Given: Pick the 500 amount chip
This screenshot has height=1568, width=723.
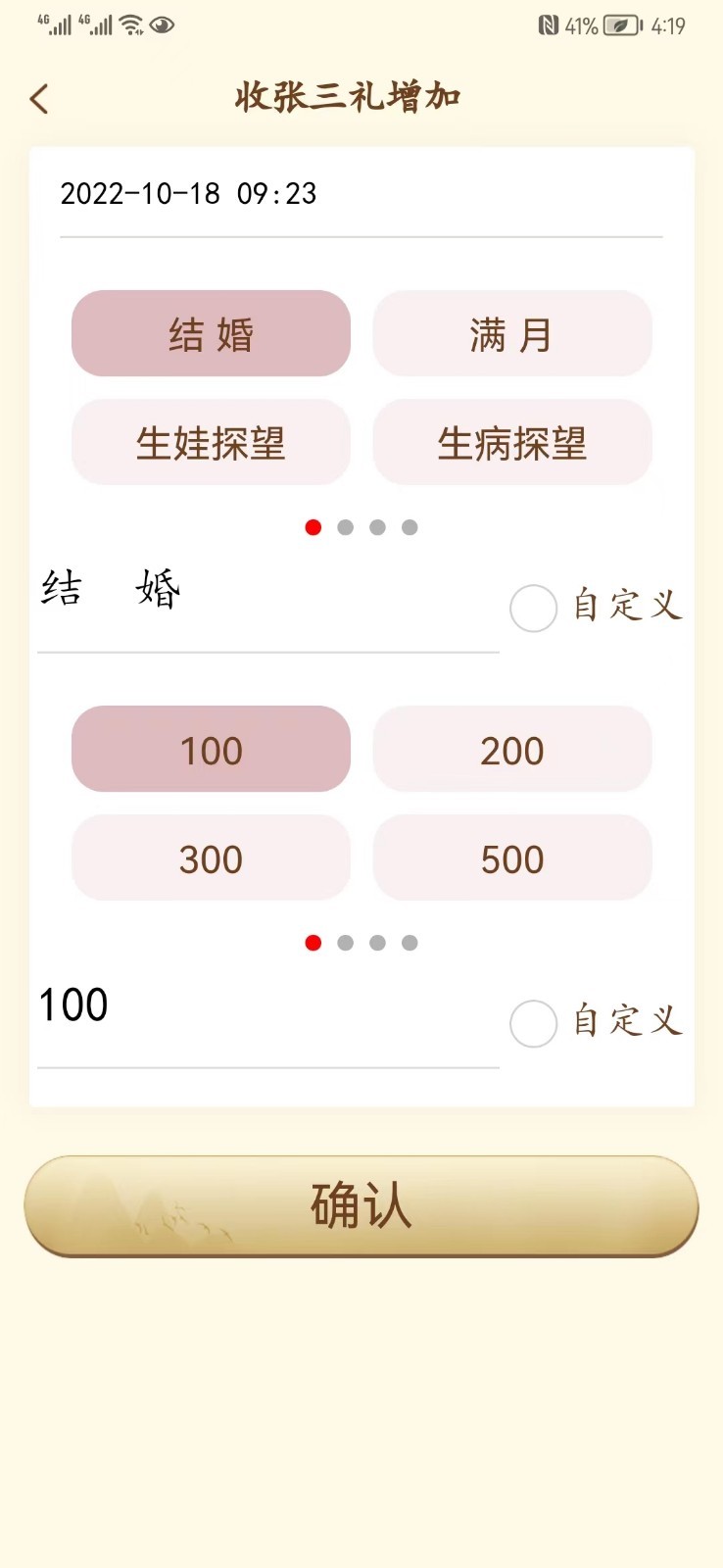Looking at the screenshot, I should [x=511, y=858].
